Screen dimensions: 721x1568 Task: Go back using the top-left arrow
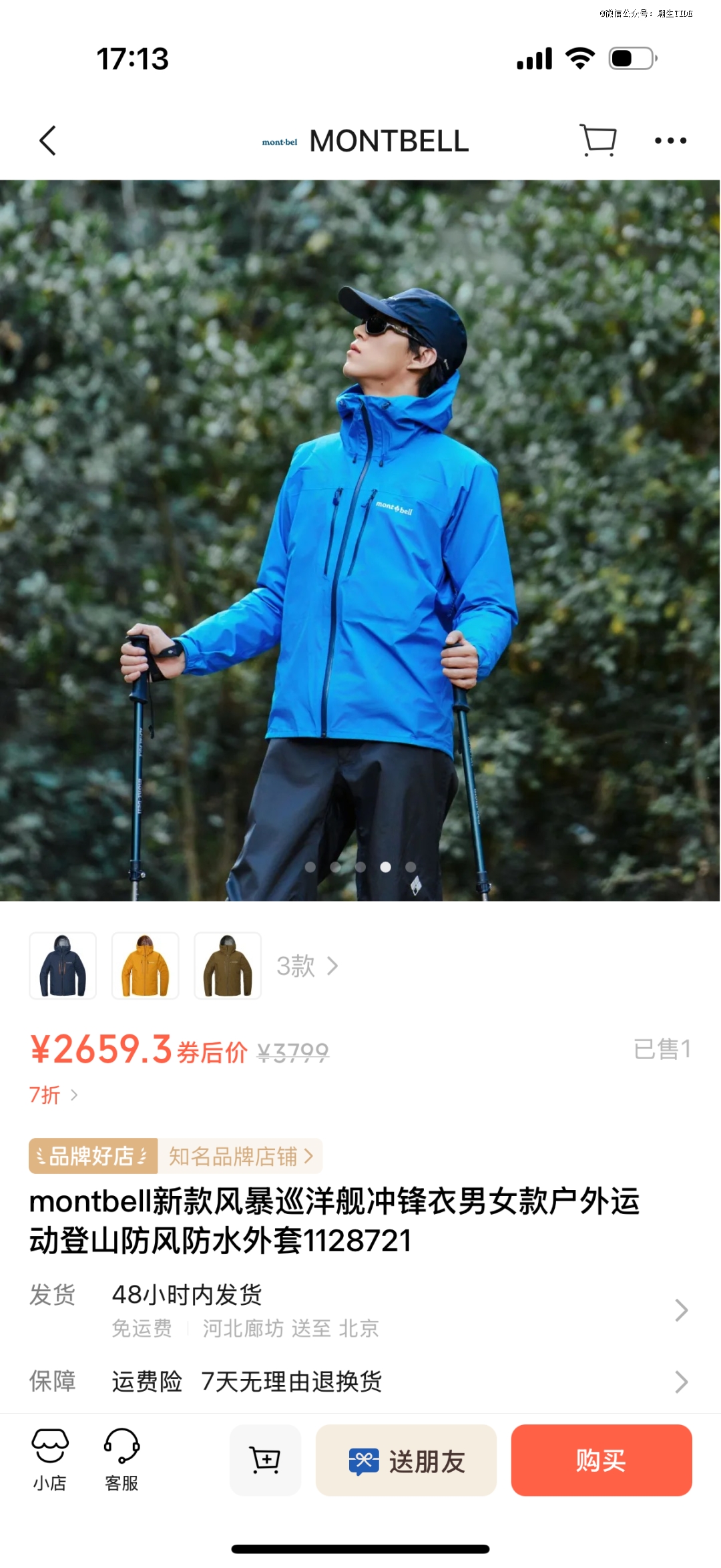coord(47,141)
